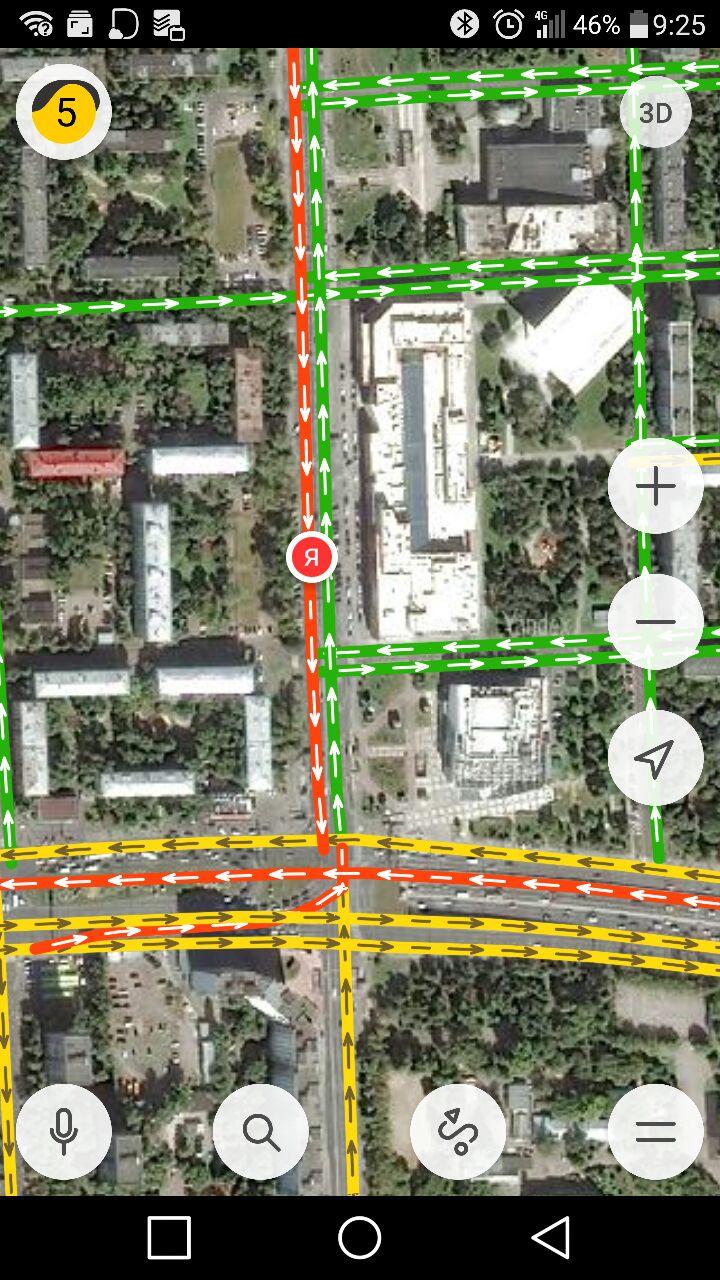Go back using system back button
Viewport: 720px width, 1280px height.
[x=551, y=1238]
